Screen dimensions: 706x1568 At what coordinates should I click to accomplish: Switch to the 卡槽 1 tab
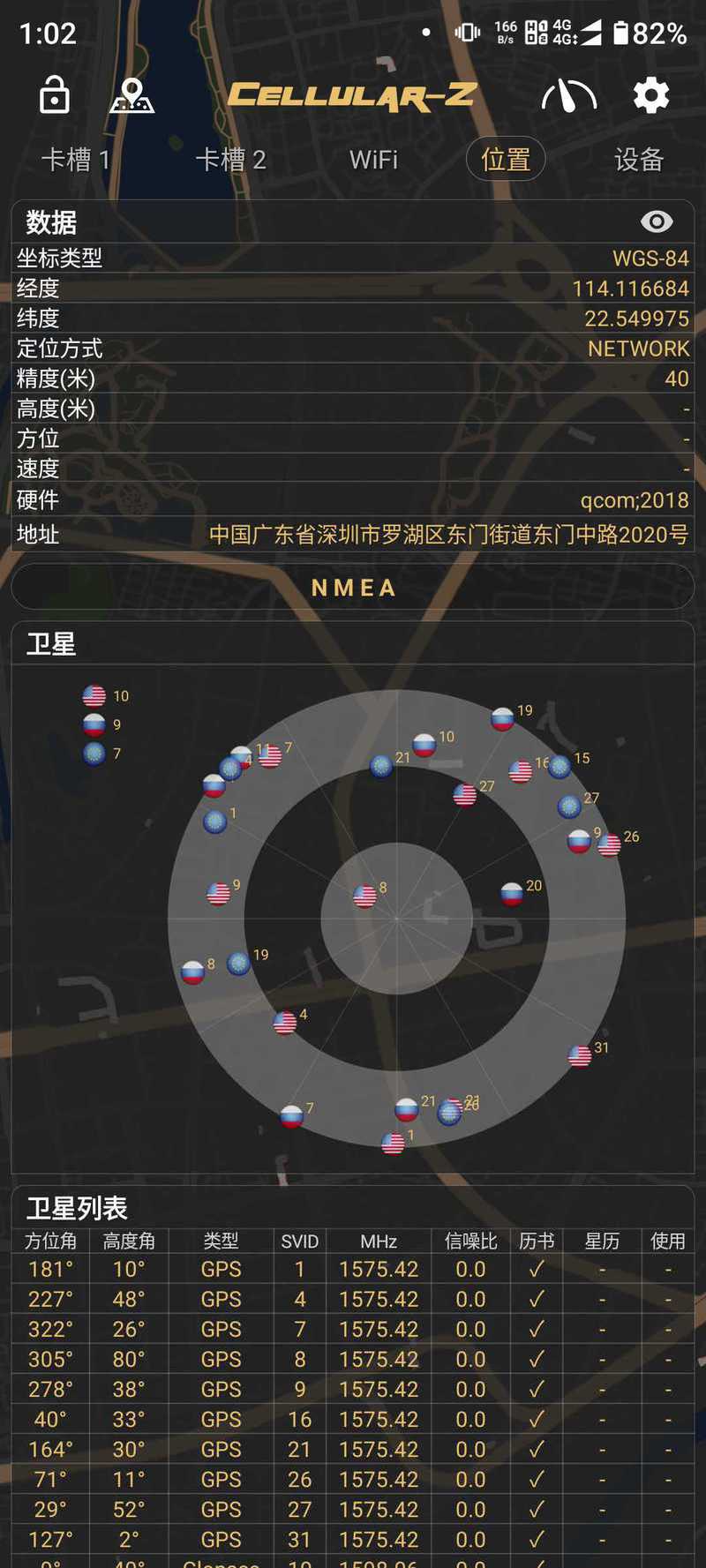76,160
